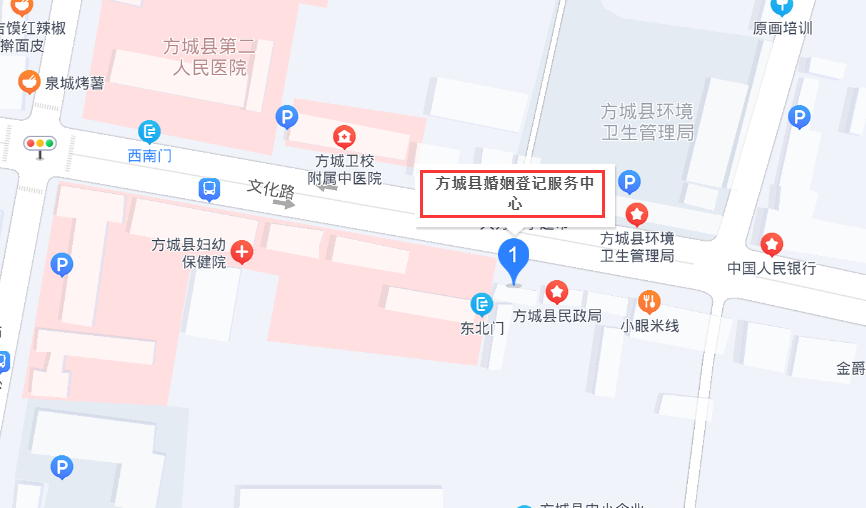Open the 泉城烤薯 food marker
This screenshot has height=508, width=866.
point(29,82)
